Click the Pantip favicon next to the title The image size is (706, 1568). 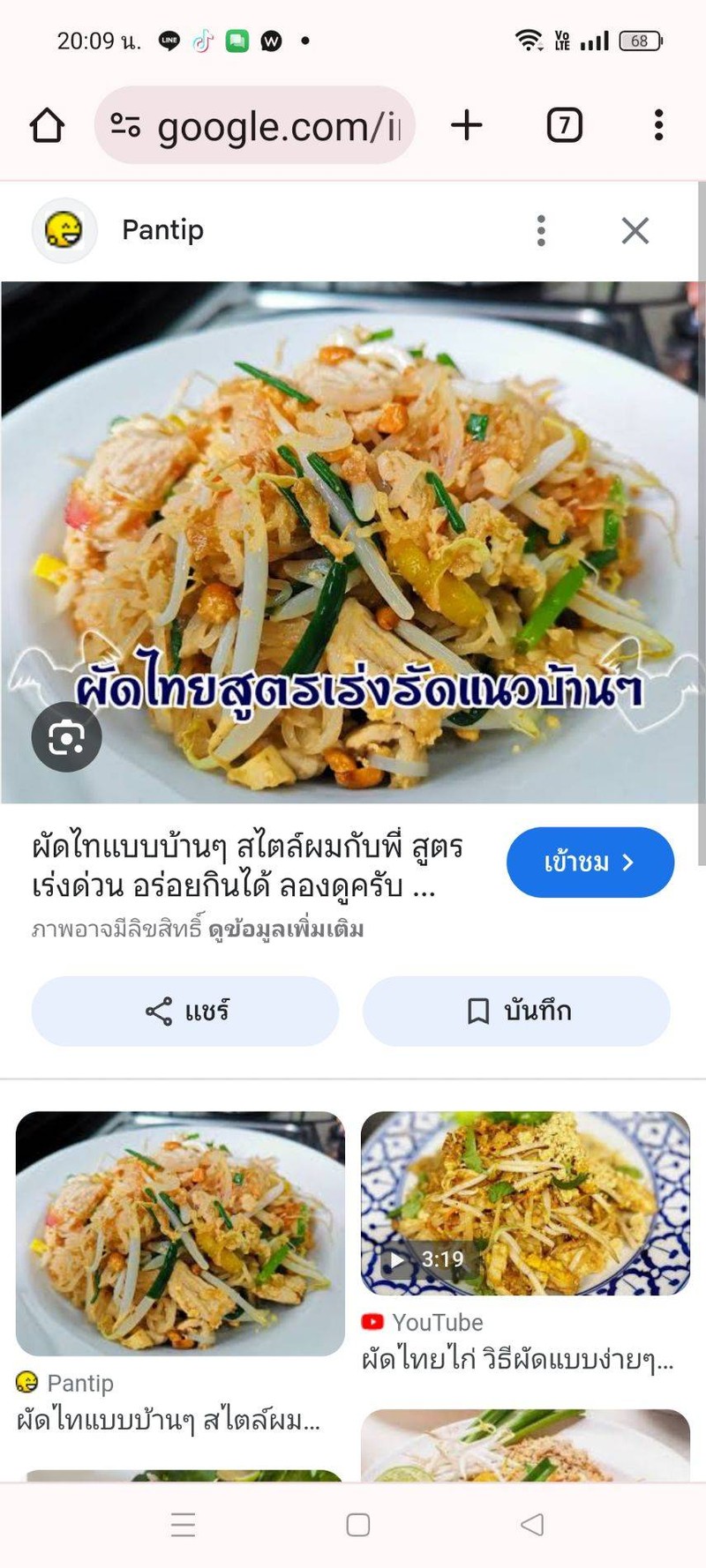[x=63, y=230]
